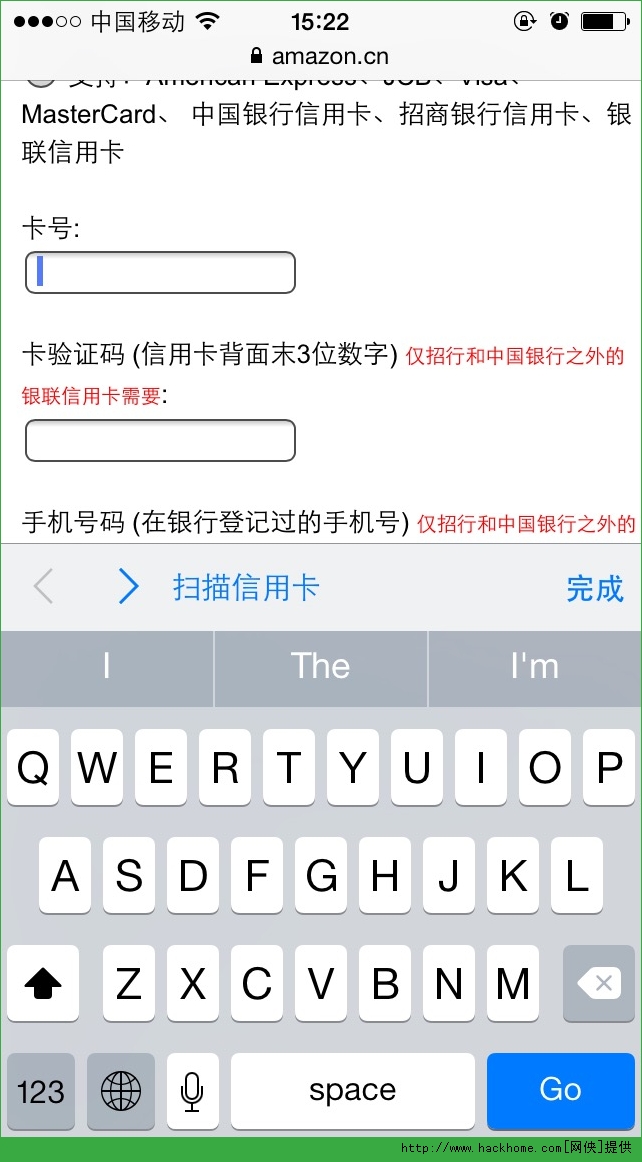The width and height of the screenshot is (642, 1162).
Task: Jump to the next form field arrow
Action: 128,587
